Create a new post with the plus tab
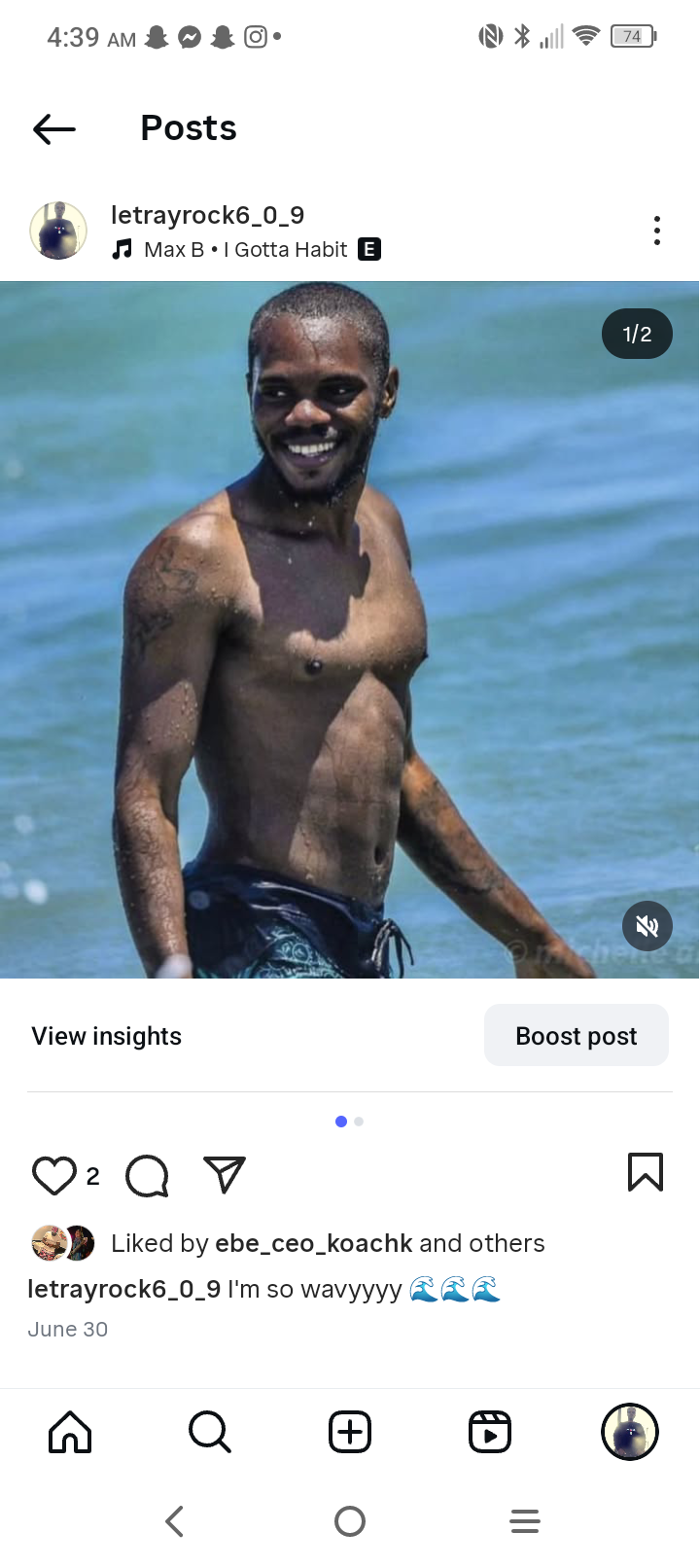Image resolution: width=700 pixels, height=1568 pixels. point(350,1432)
